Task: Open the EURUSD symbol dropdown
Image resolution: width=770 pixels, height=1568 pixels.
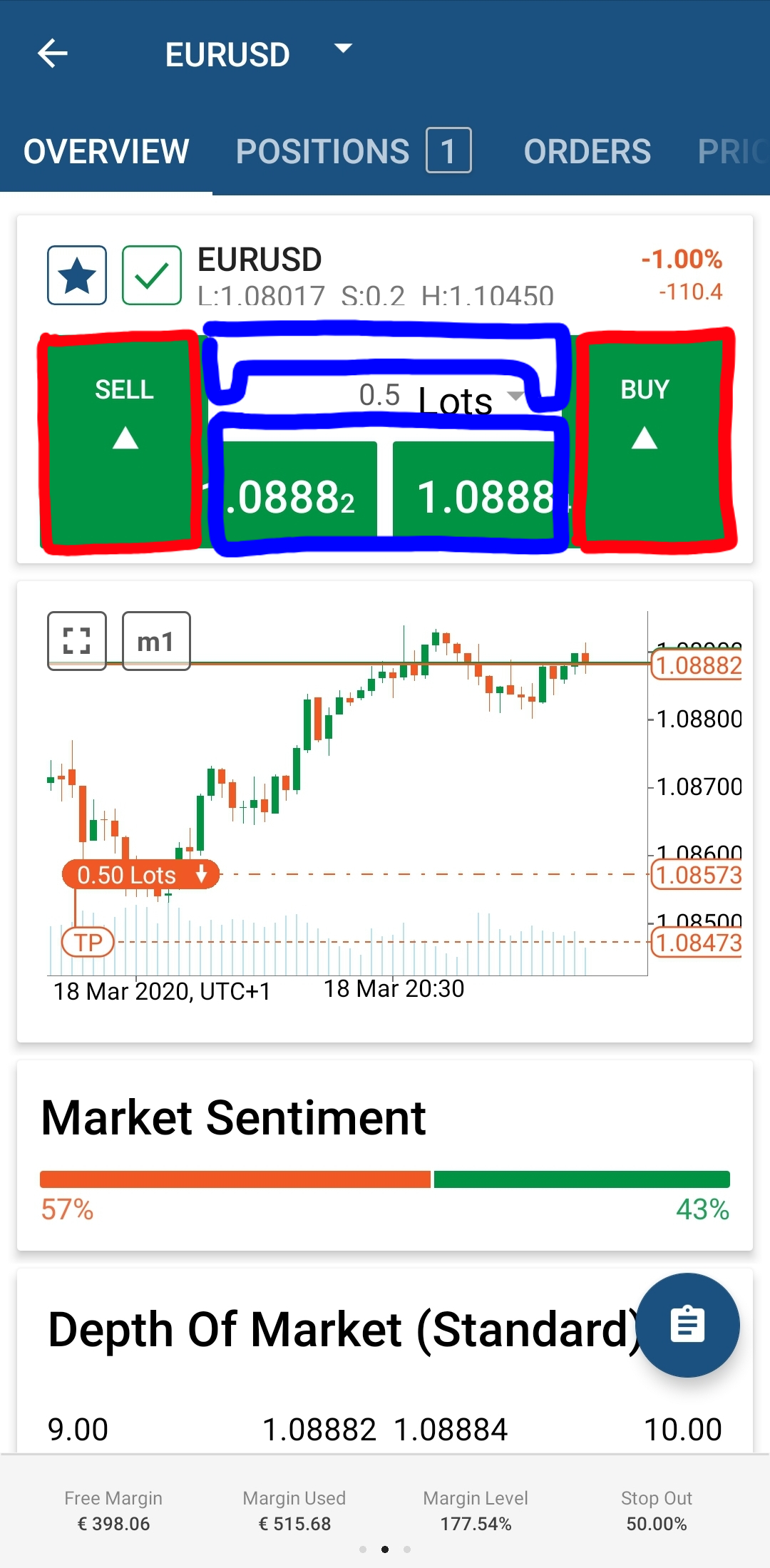Action: point(343,49)
